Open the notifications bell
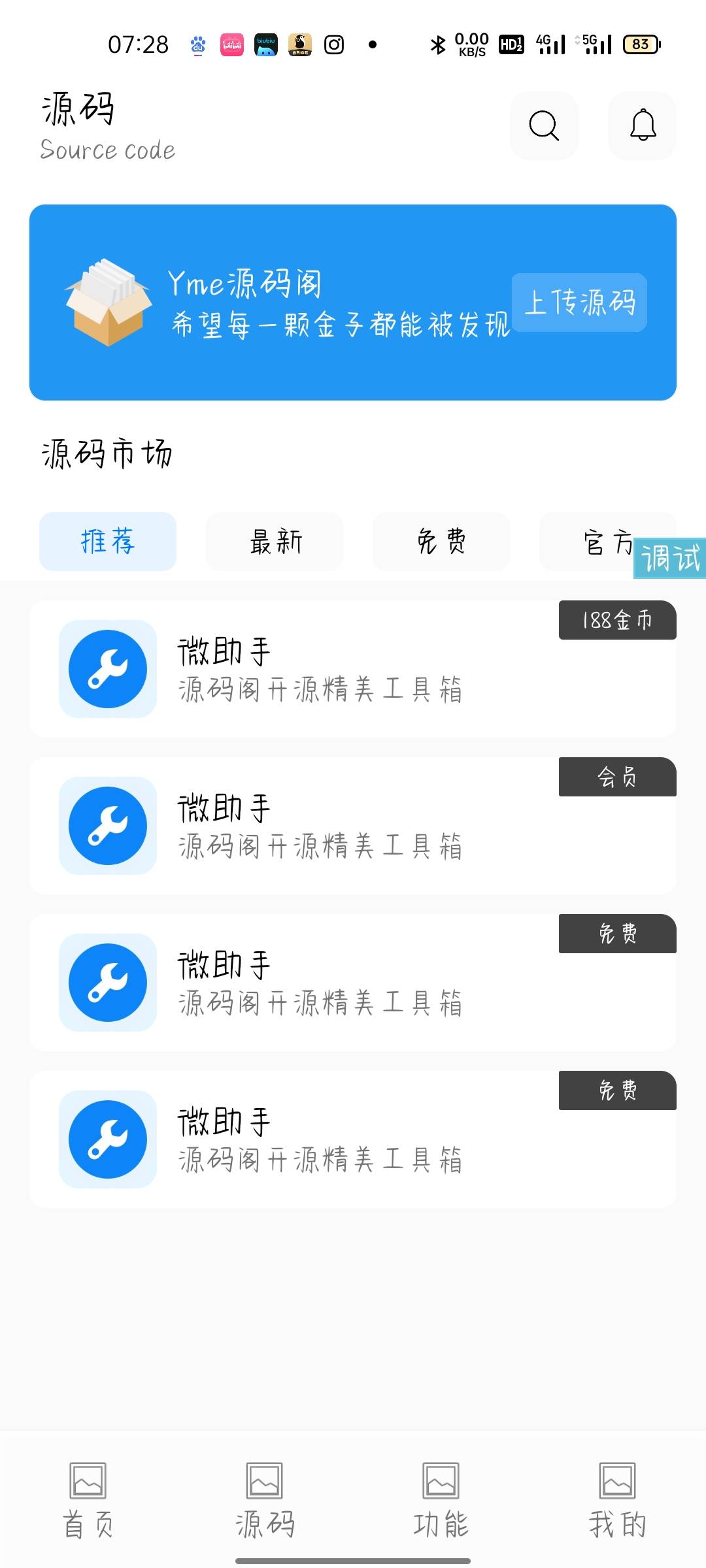The height and width of the screenshot is (1568, 706). click(643, 125)
